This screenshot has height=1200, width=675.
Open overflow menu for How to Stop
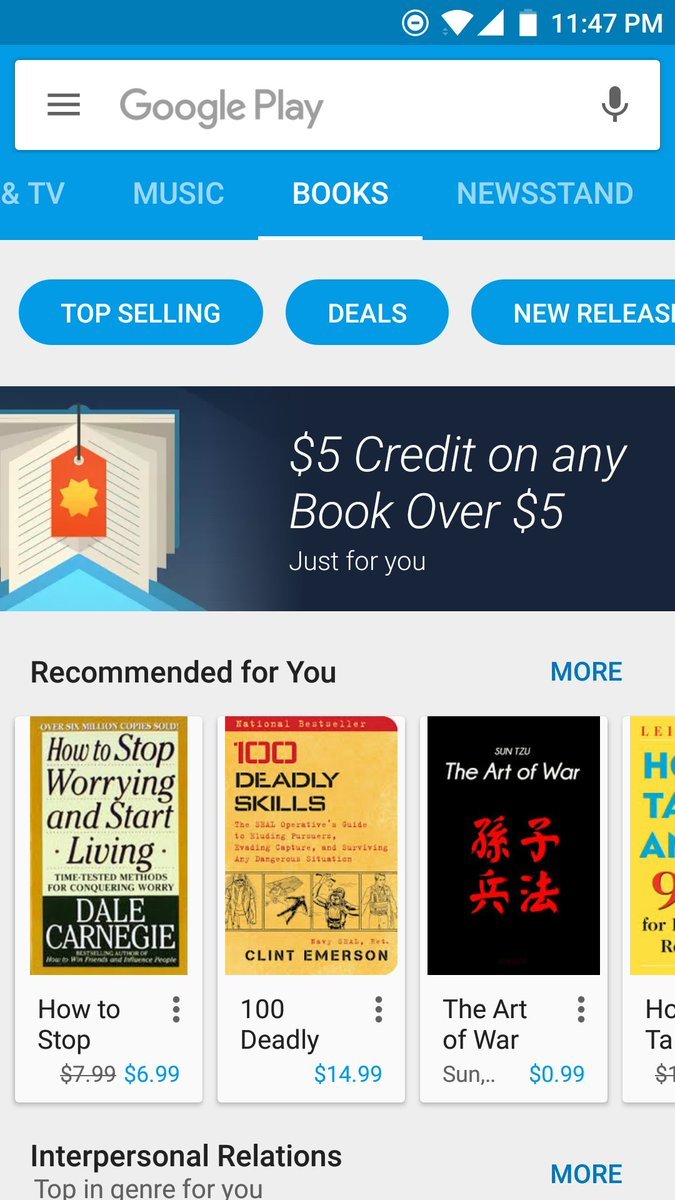coord(176,1009)
